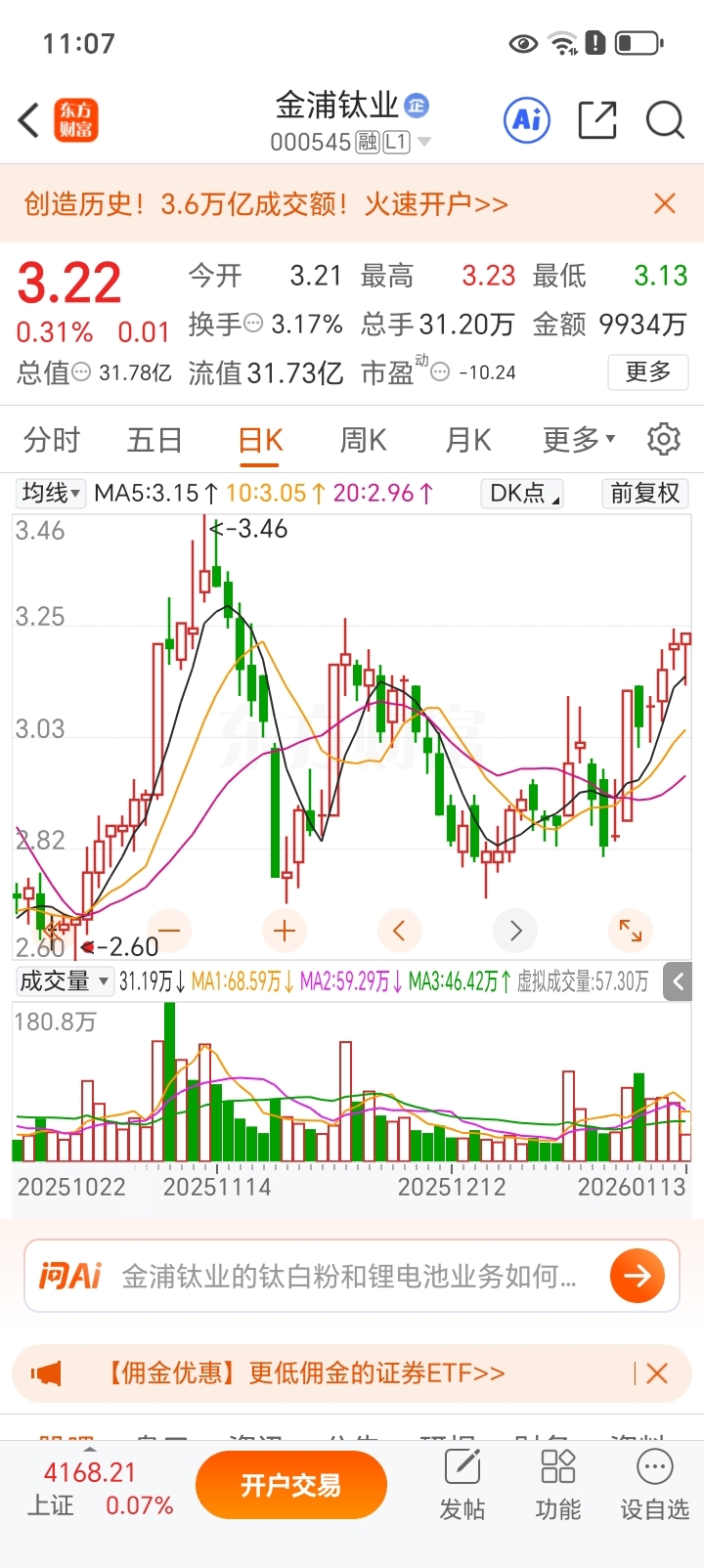Select the 月K monthly chart tab
Screen dimensions: 704x1568
467,440
